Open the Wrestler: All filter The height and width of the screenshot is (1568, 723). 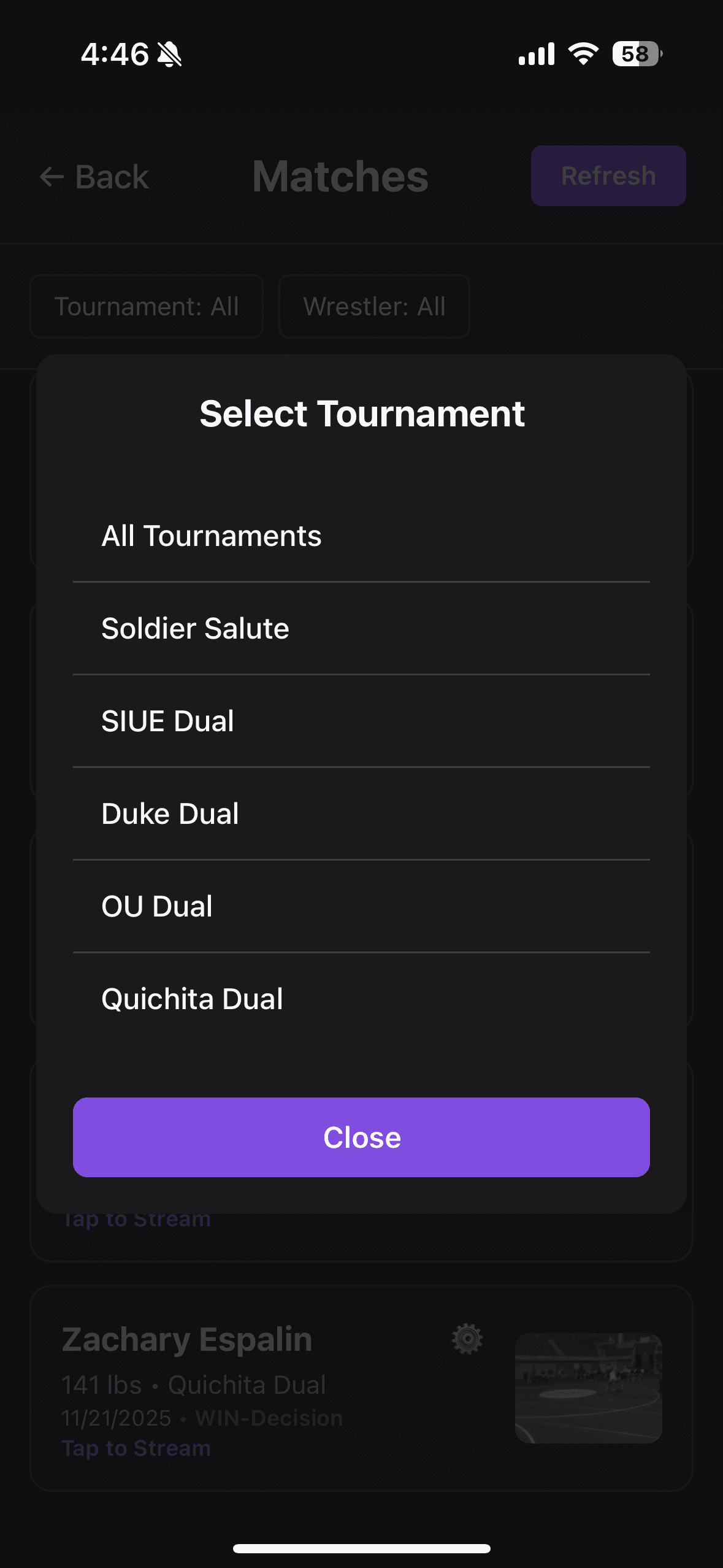[x=374, y=306]
